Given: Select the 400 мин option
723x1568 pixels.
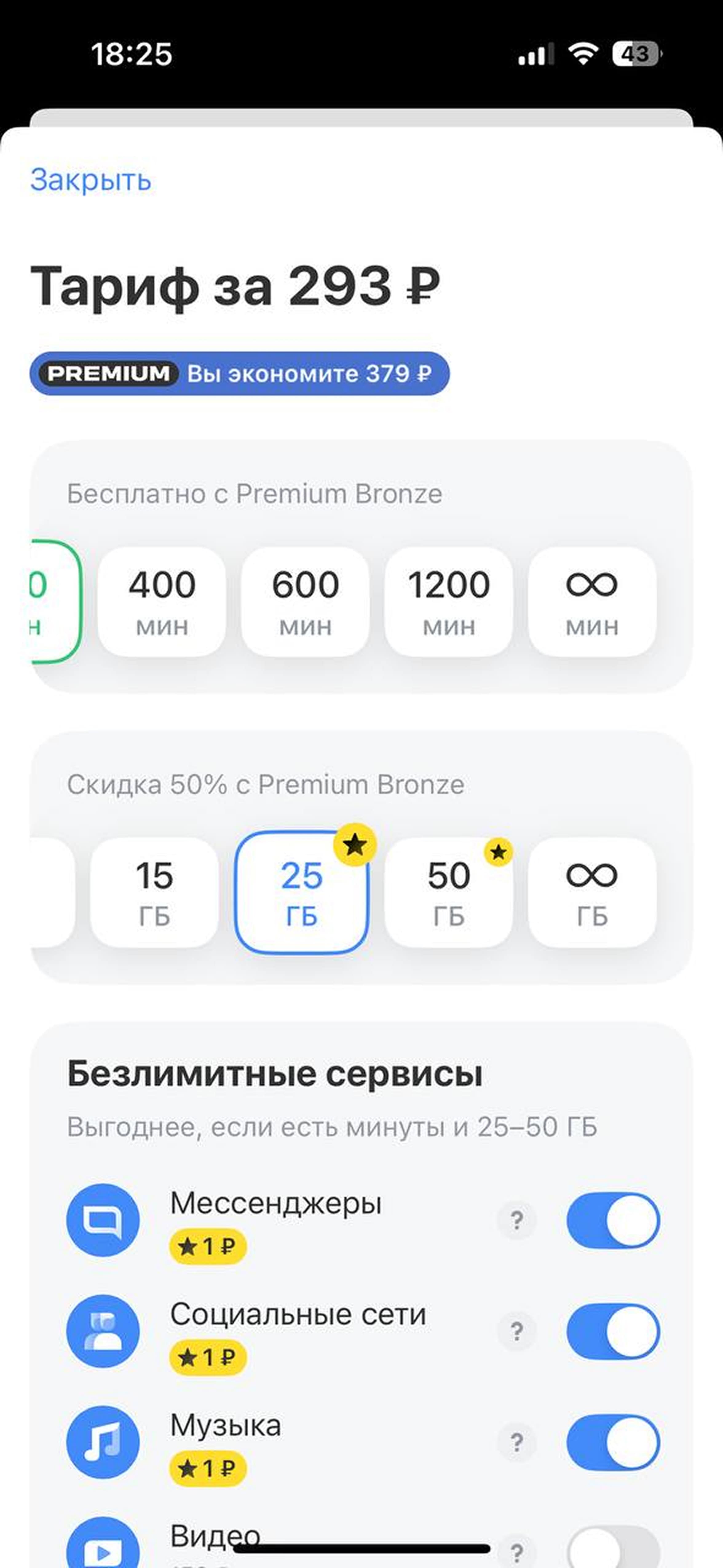Looking at the screenshot, I should pyautogui.click(x=162, y=601).
